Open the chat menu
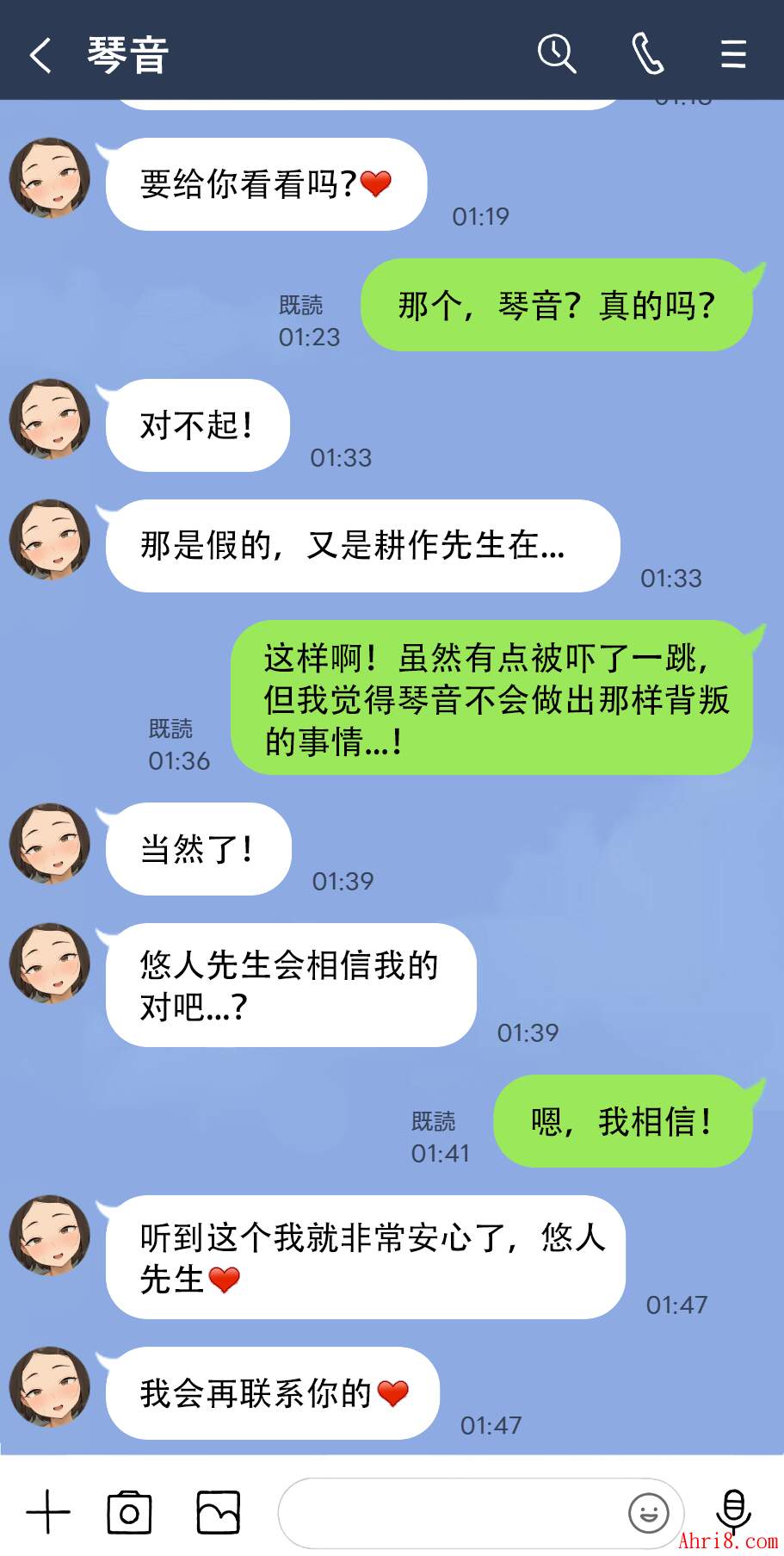The height and width of the screenshot is (1556, 784). click(732, 54)
